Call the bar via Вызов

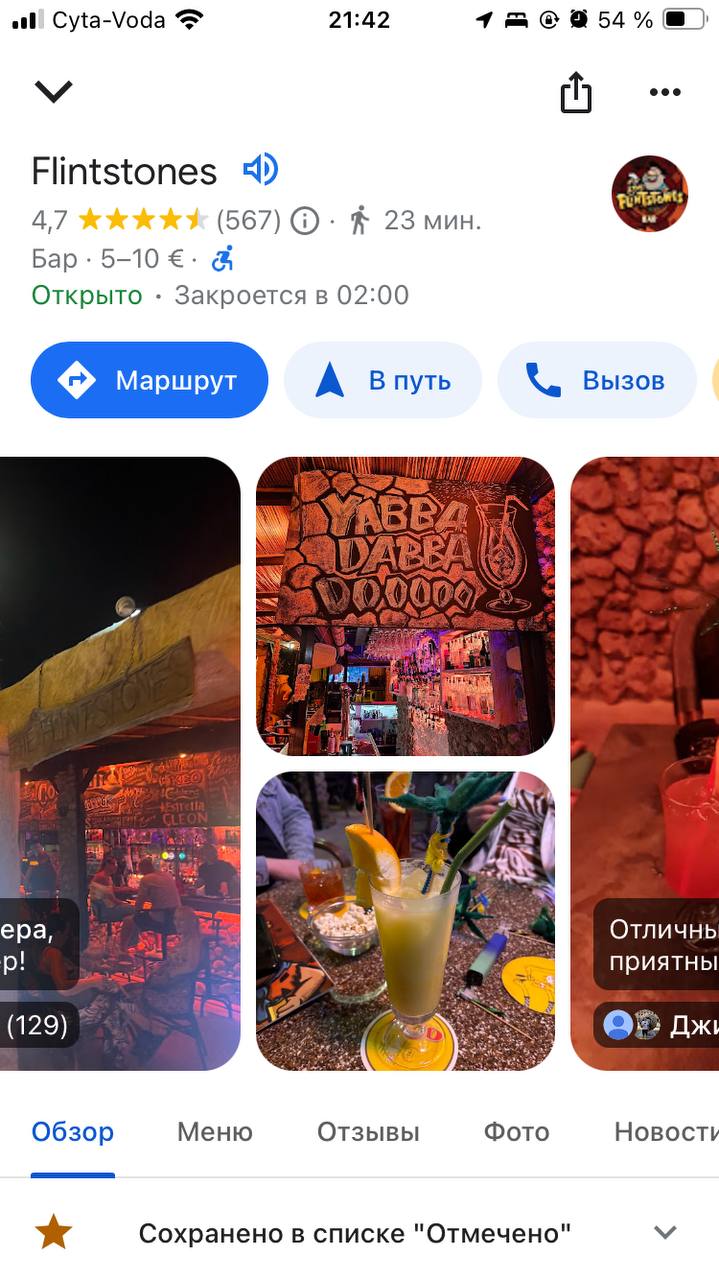tap(597, 380)
